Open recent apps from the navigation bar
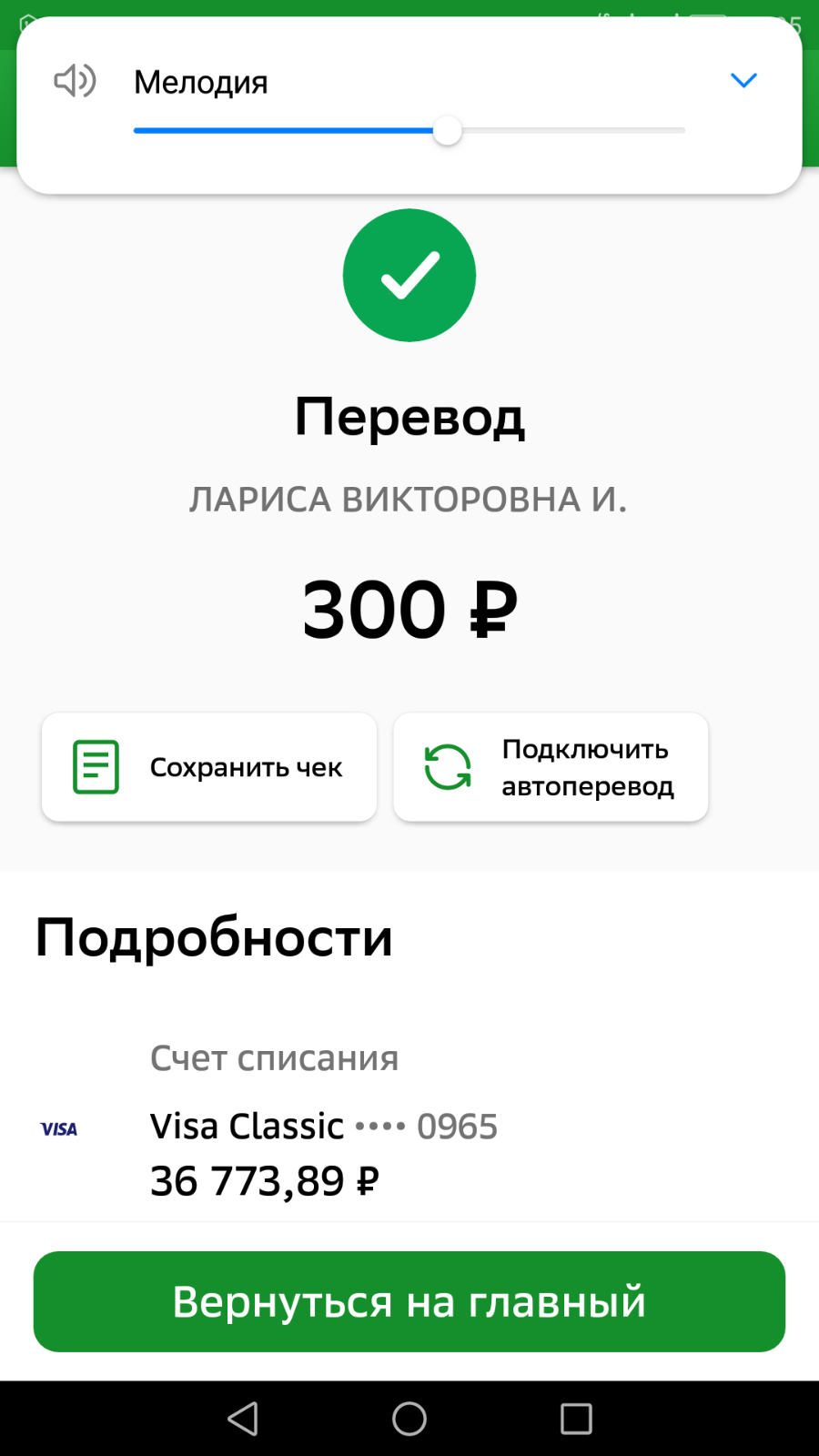The height and width of the screenshot is (1456, 819). coord(576,1418)
